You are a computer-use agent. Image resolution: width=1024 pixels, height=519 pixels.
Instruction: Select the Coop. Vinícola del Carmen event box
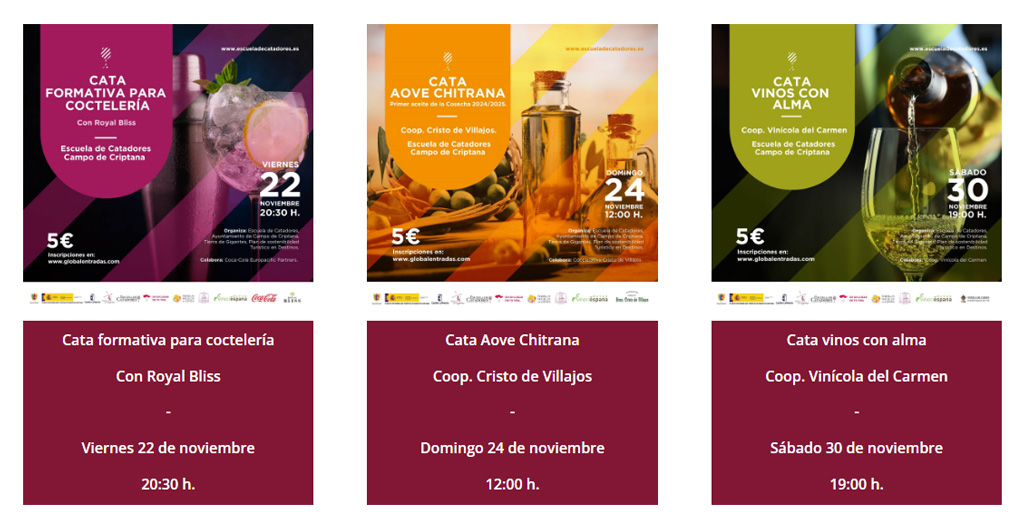click(856, 412)
